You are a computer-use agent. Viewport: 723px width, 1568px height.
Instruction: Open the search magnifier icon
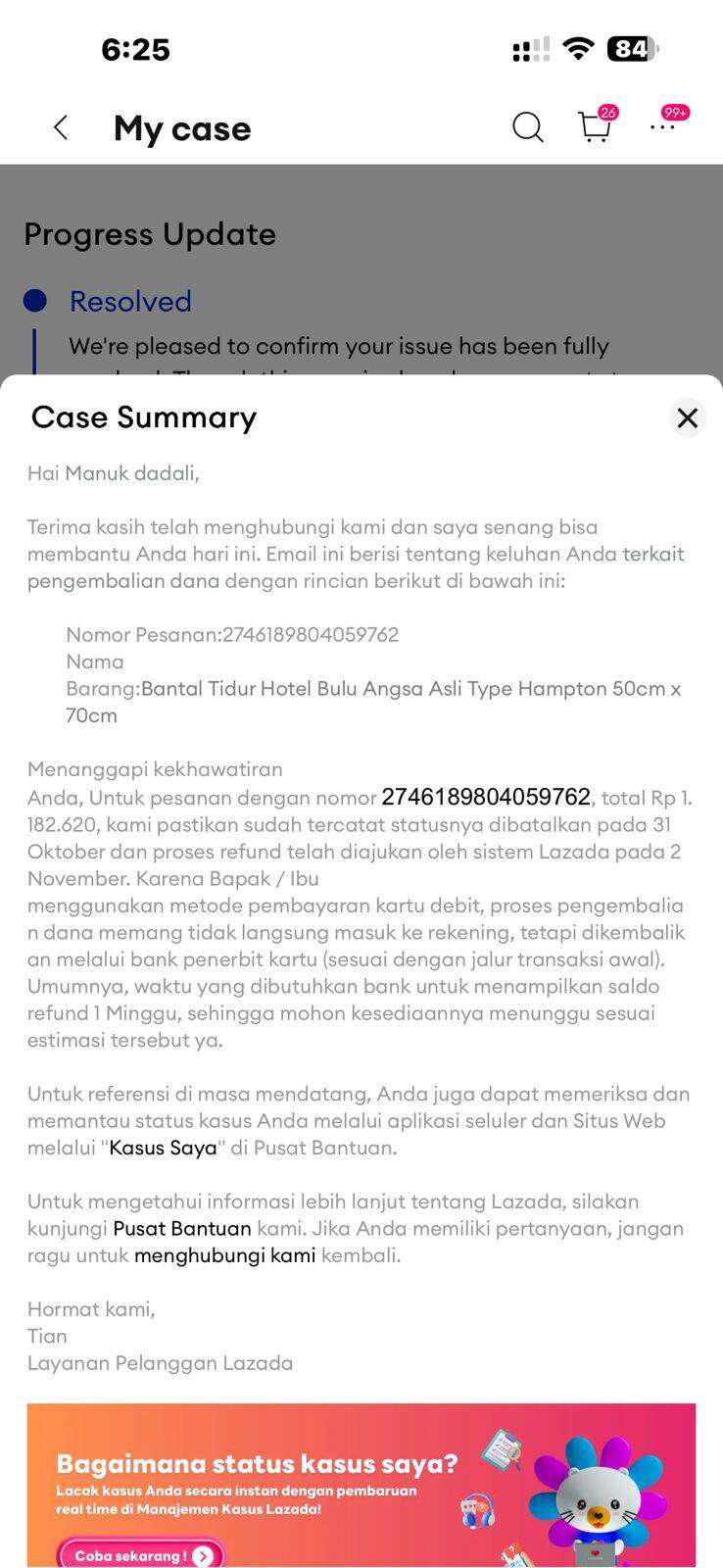pos(527,127)
